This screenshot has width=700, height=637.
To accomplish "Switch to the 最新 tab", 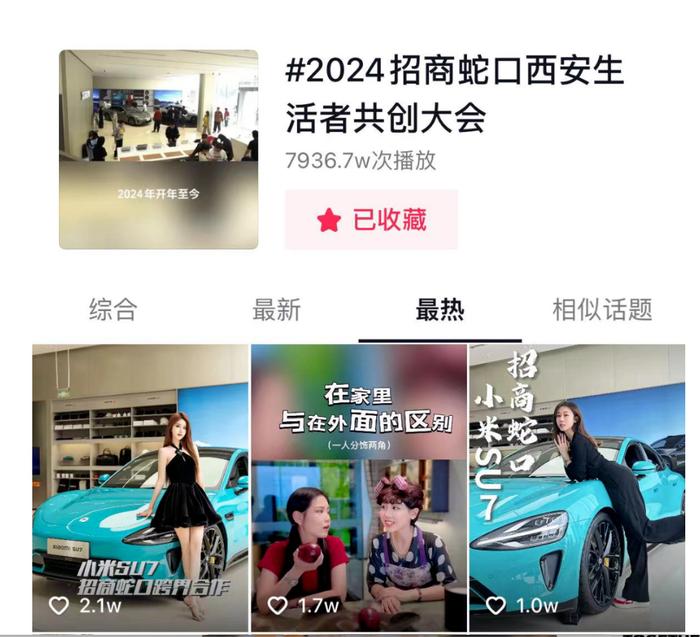I will 276,310.
